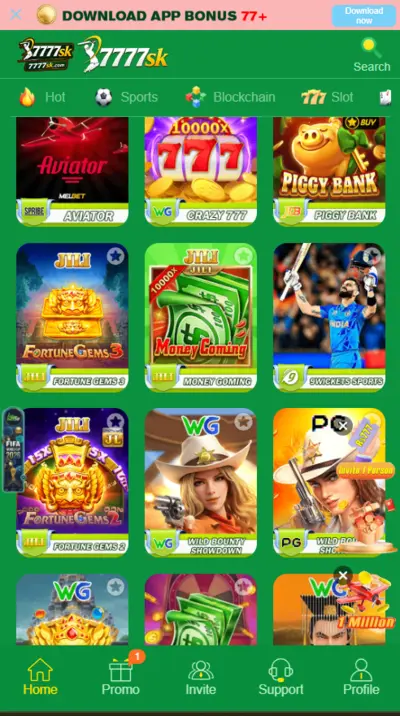Image resolution: width=400 pixels, height=716 pixels.
Task: Favorite Fortune Gems 3 with its star
Action: point(116,256)
